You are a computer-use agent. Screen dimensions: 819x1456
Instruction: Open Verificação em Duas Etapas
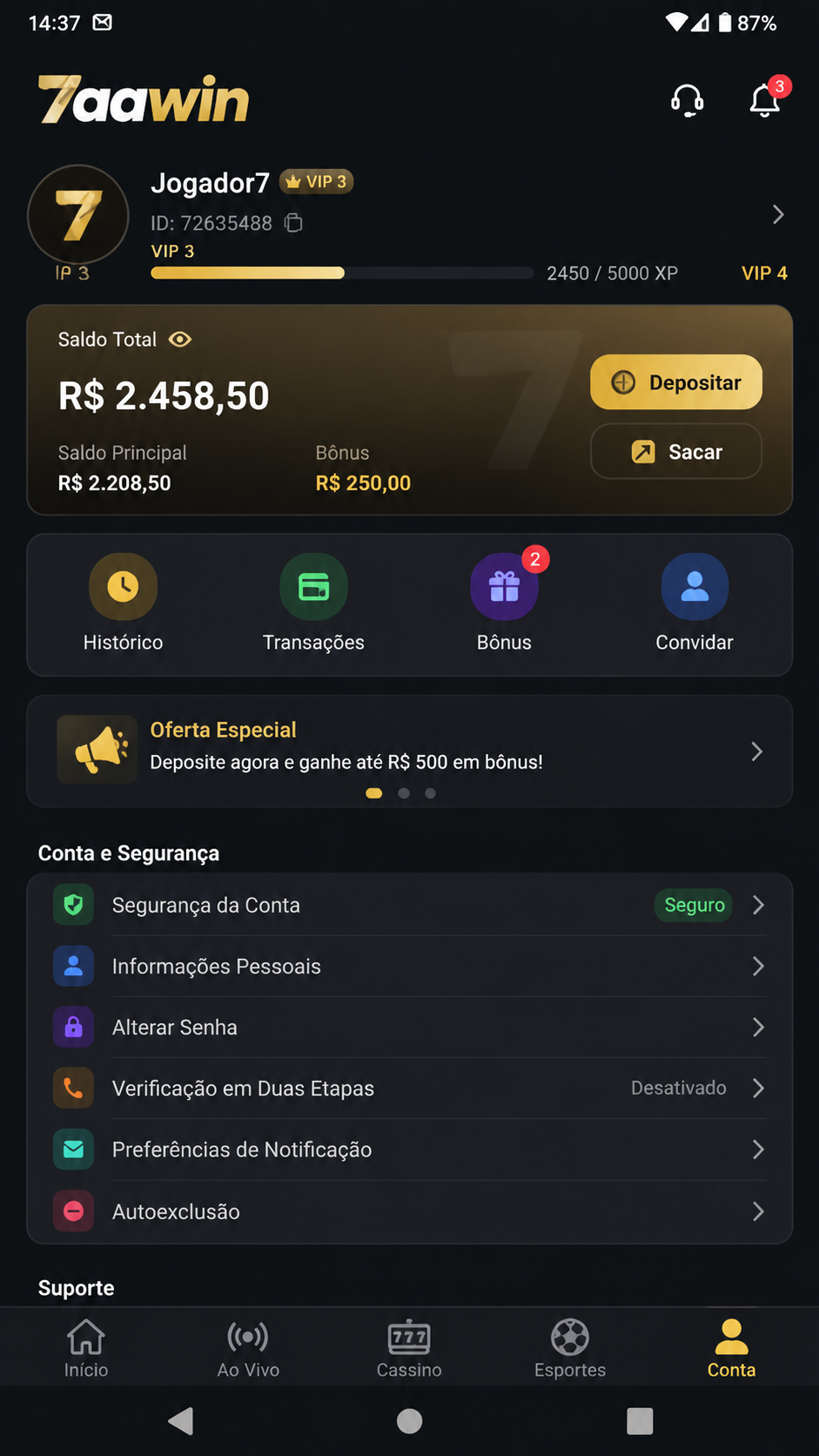[410, 1089]
